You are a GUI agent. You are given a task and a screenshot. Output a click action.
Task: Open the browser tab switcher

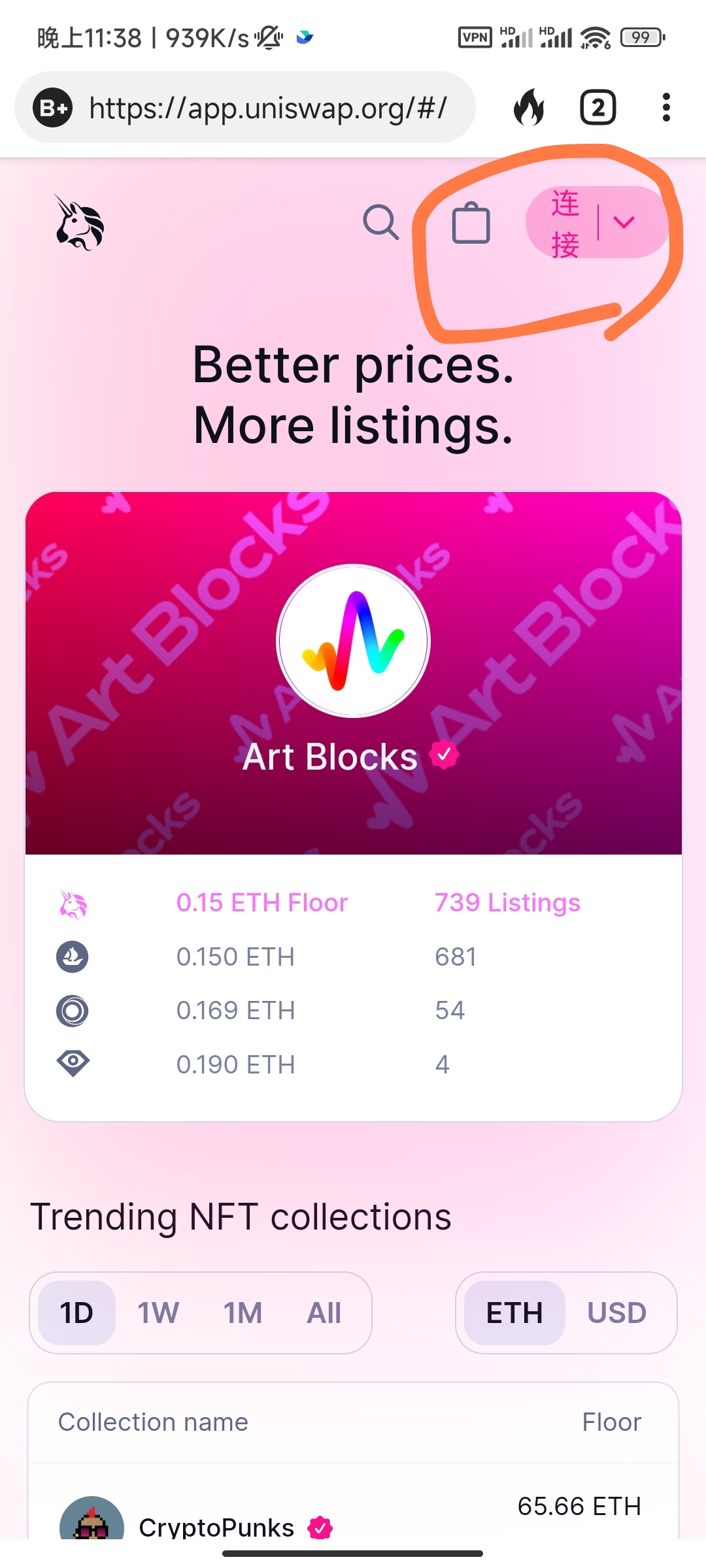(x=597, y=107)
